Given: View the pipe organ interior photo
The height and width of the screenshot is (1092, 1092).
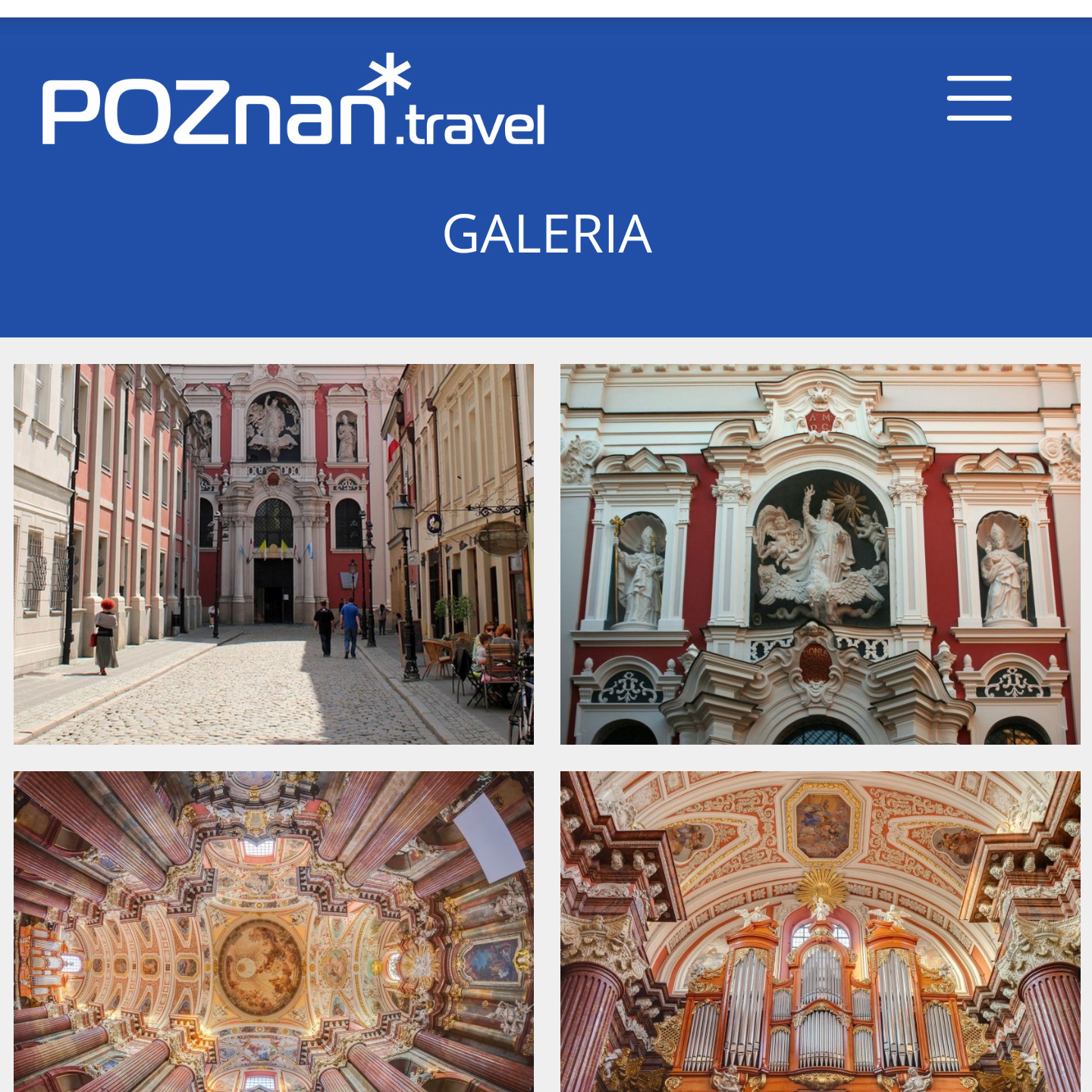Looking at the screenshot, I should point(820,931).
